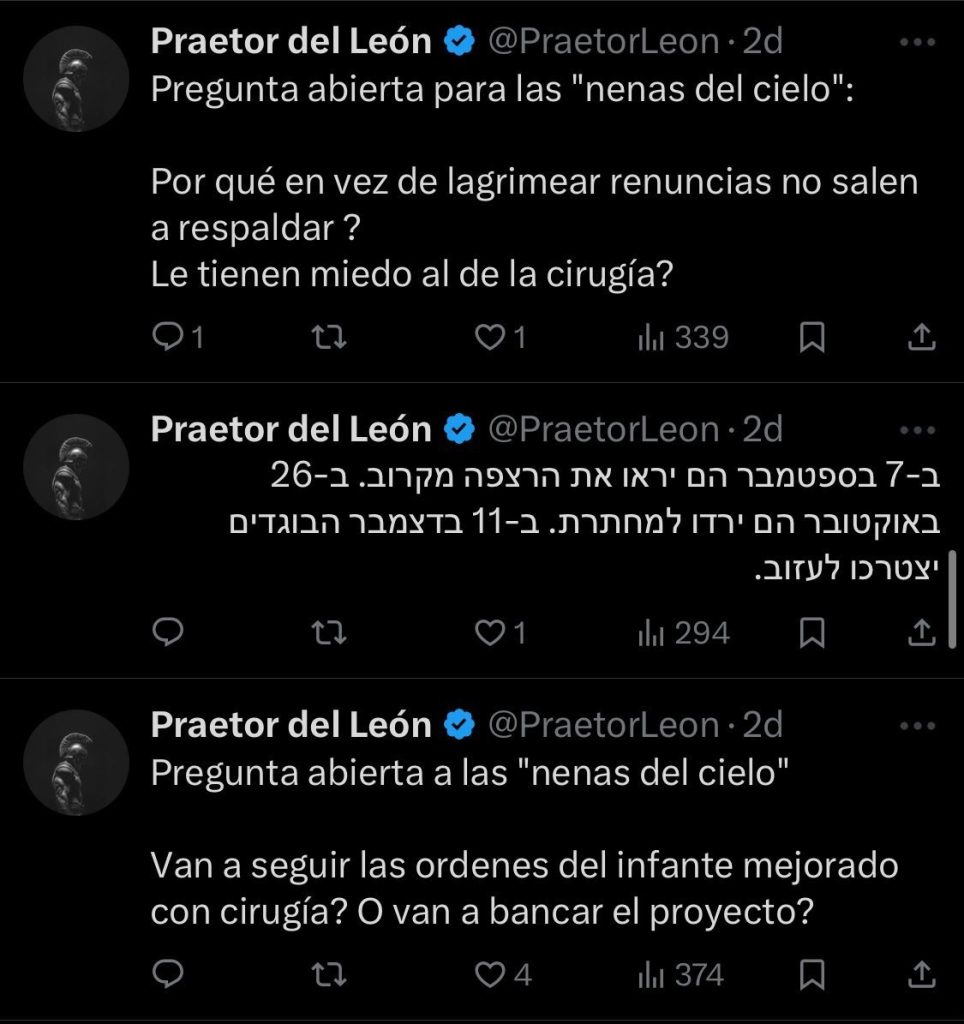
Task: Share the post with 339 views
Action: (920, 339)
